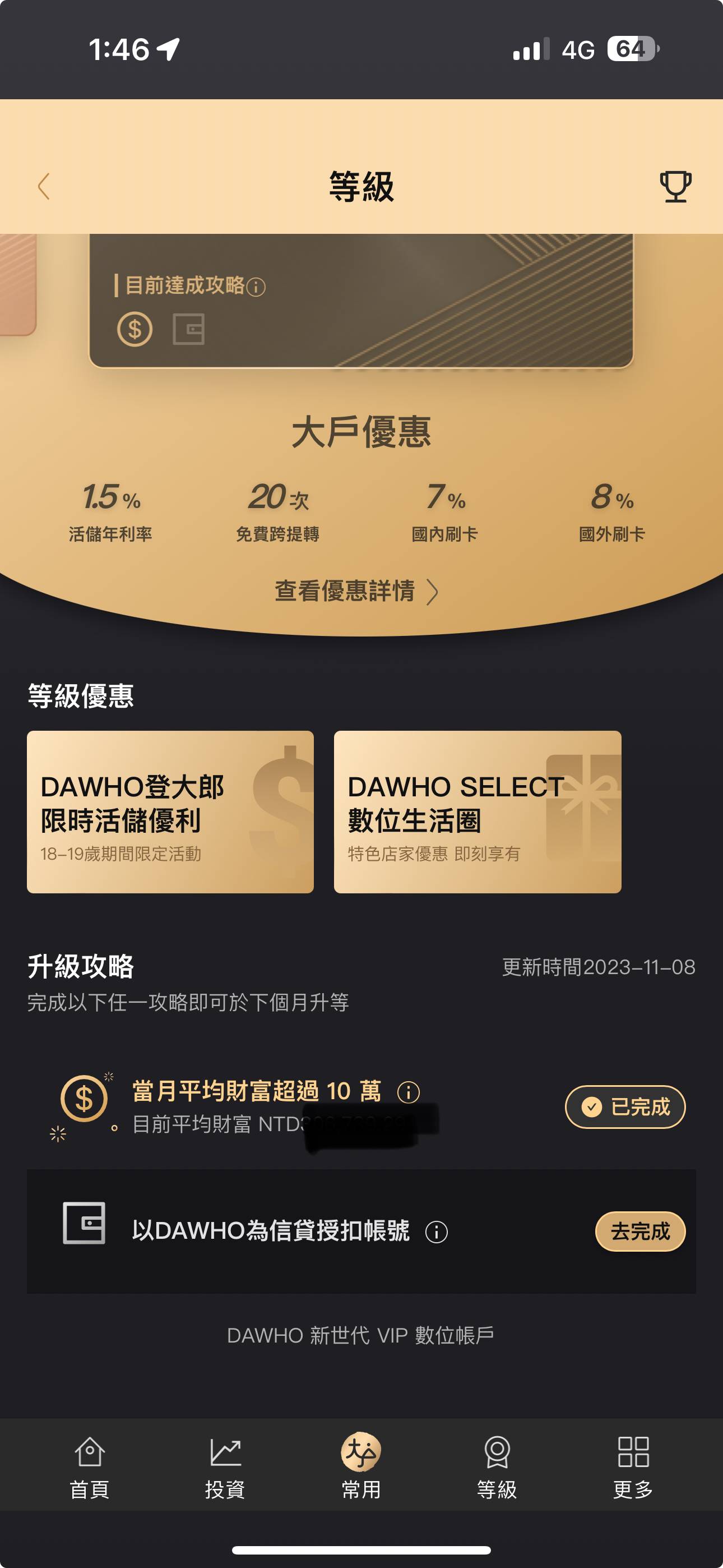
Task: Tap info icon next to 以DAWHO為信貸授扣帳號
Action: [x=437, y=1232]
